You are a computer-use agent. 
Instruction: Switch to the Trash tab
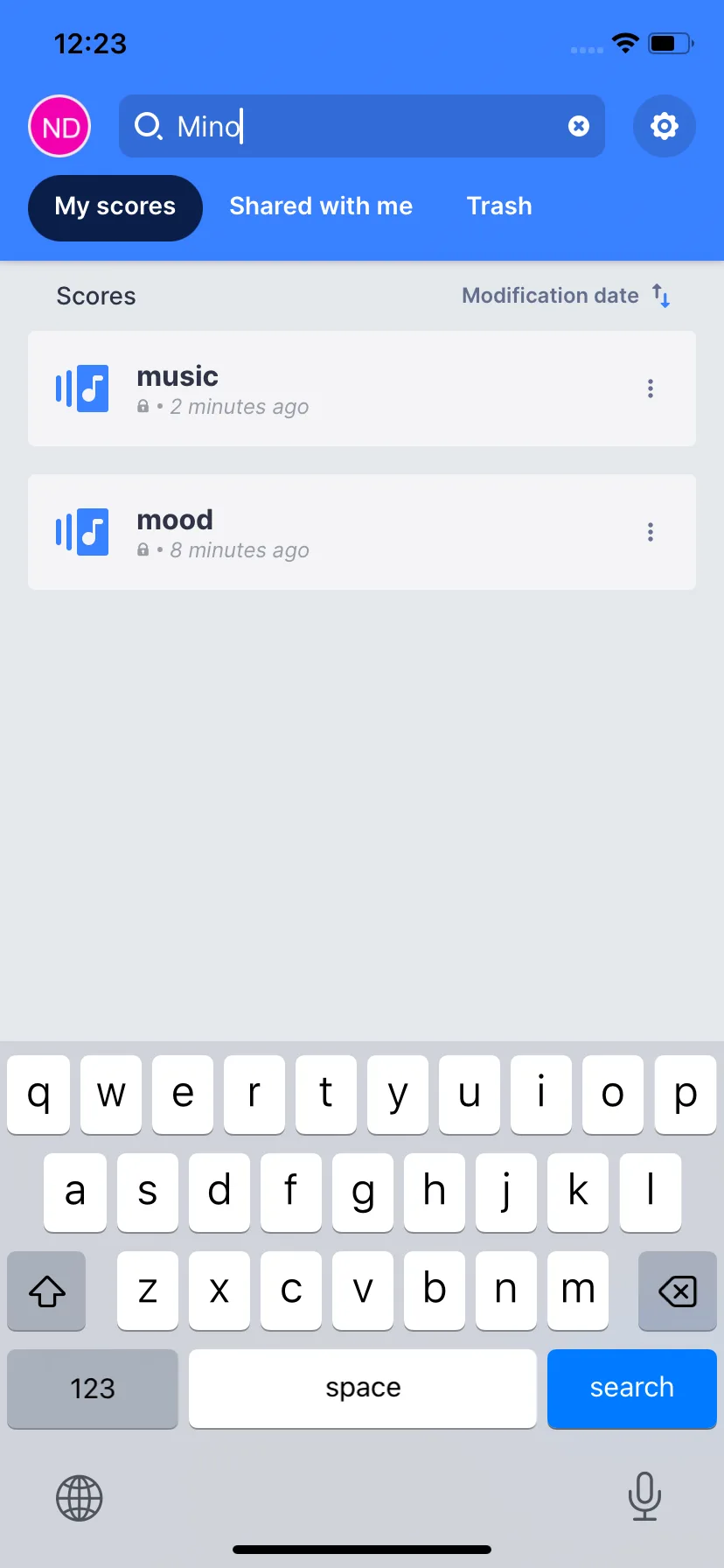(x=499, y=206)
